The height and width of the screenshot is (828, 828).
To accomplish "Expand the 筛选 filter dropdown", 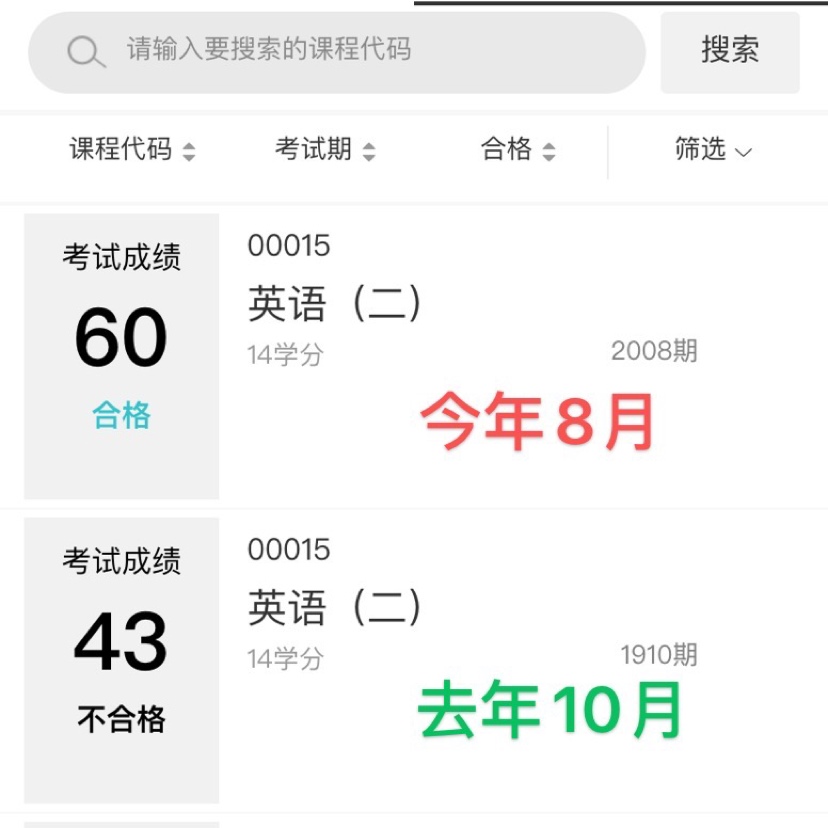I will tap(712, 150).
